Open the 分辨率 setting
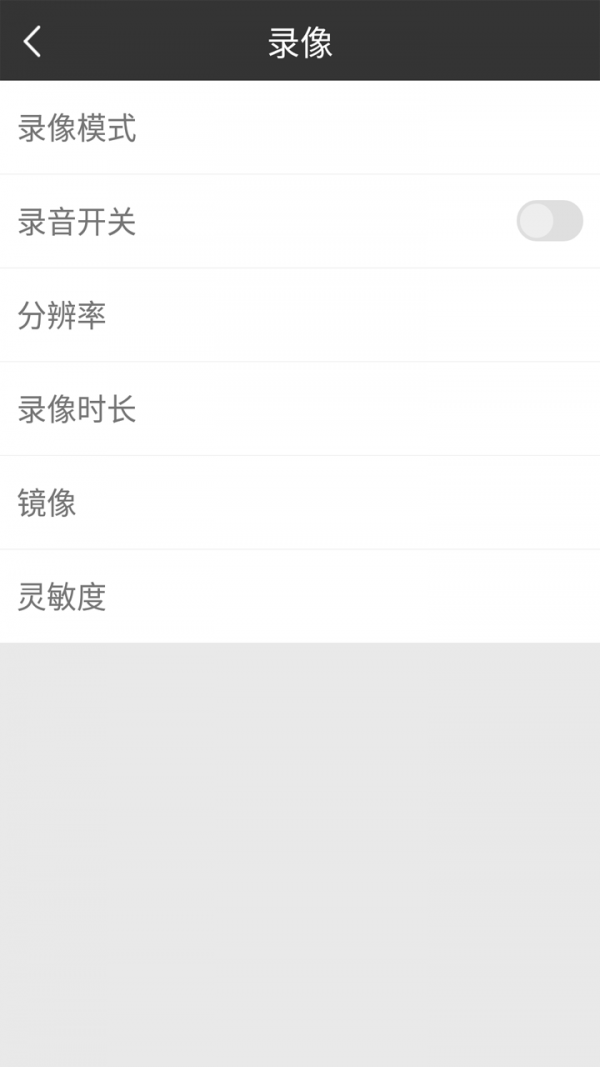Screen dimensions: 600x1067 300,315
